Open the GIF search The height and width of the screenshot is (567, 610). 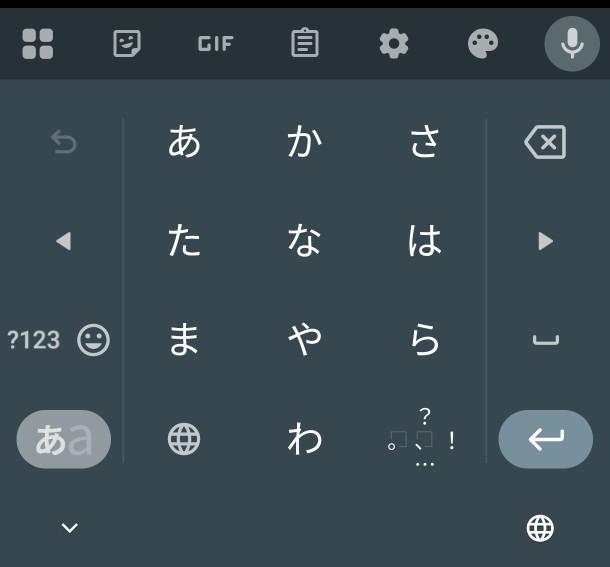pos(215,43)
